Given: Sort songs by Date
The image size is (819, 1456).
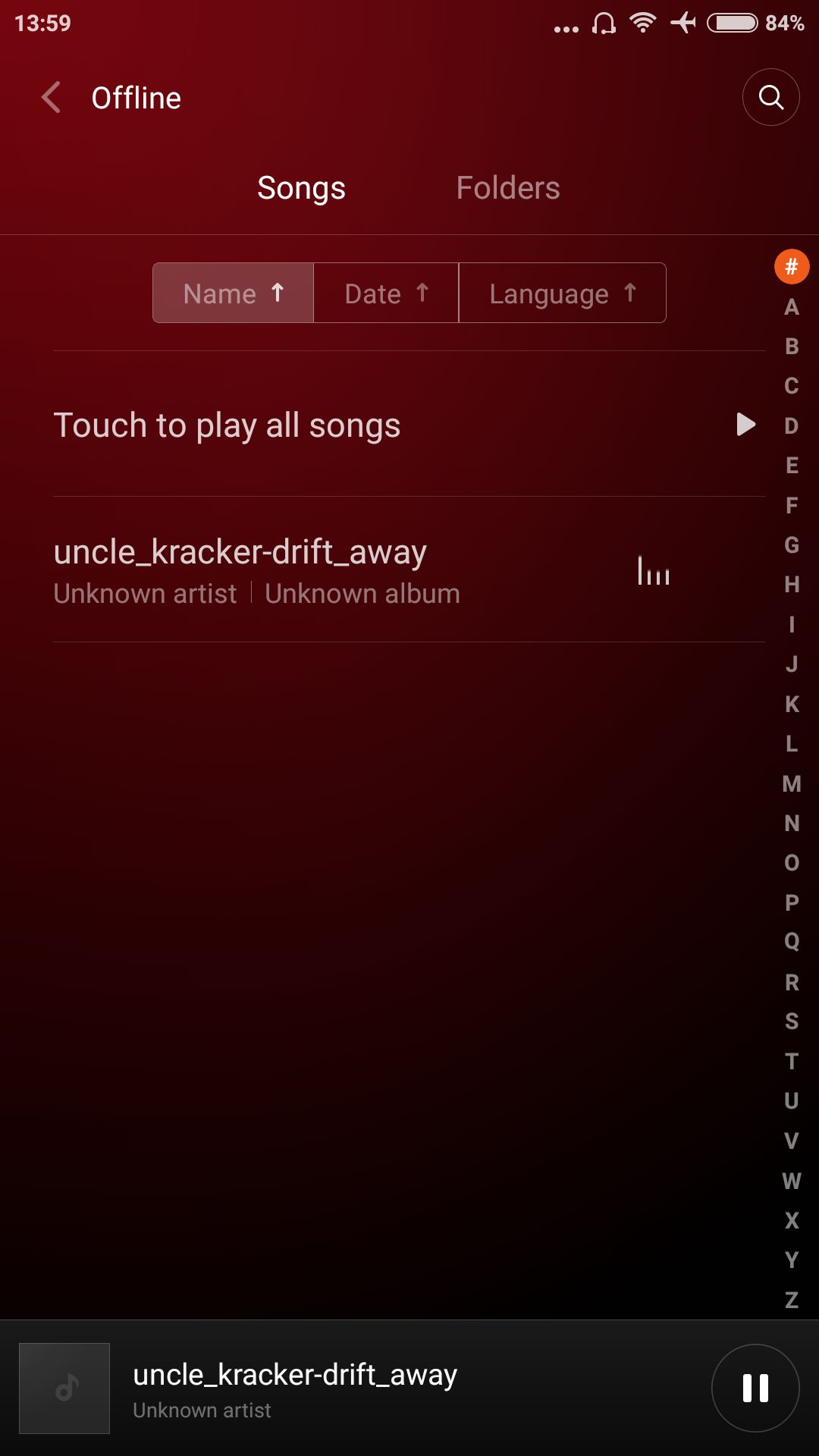Looking at the screenshot, I should [386, 293].
